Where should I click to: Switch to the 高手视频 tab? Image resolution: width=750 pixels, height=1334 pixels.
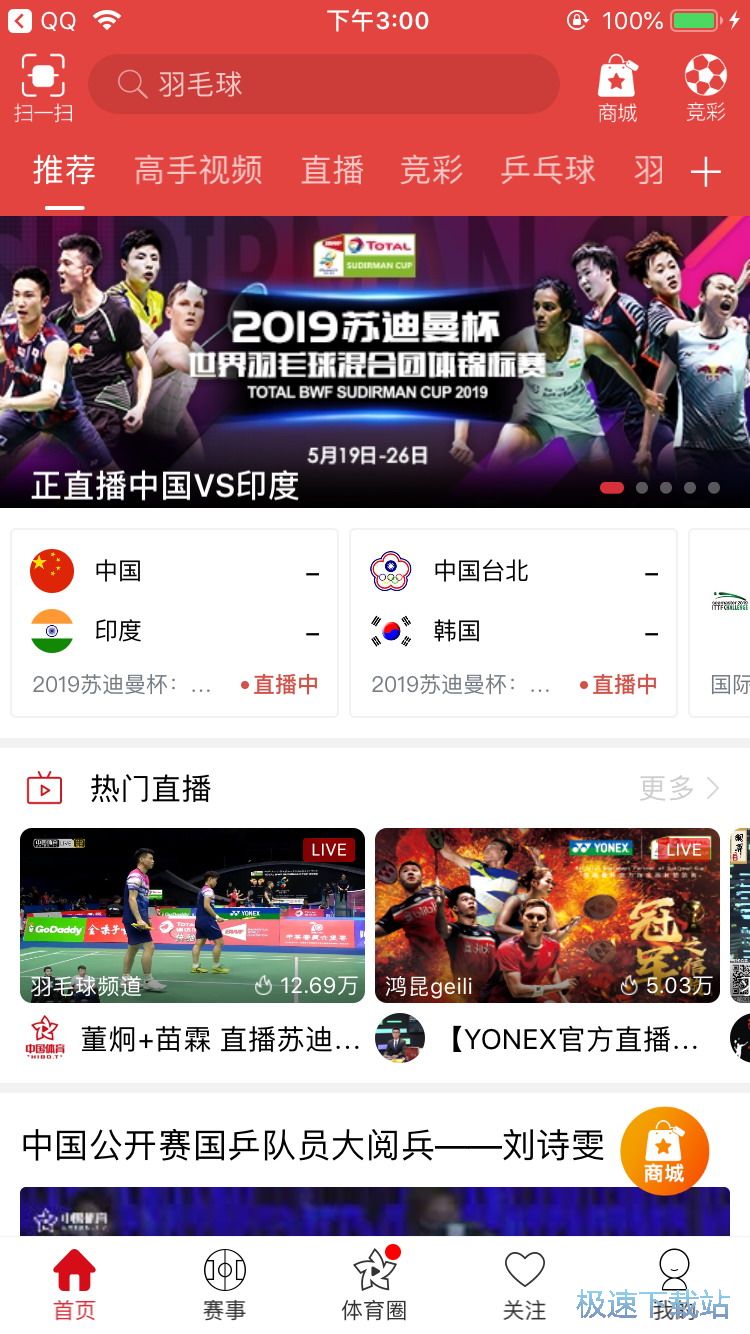(198, 170)
